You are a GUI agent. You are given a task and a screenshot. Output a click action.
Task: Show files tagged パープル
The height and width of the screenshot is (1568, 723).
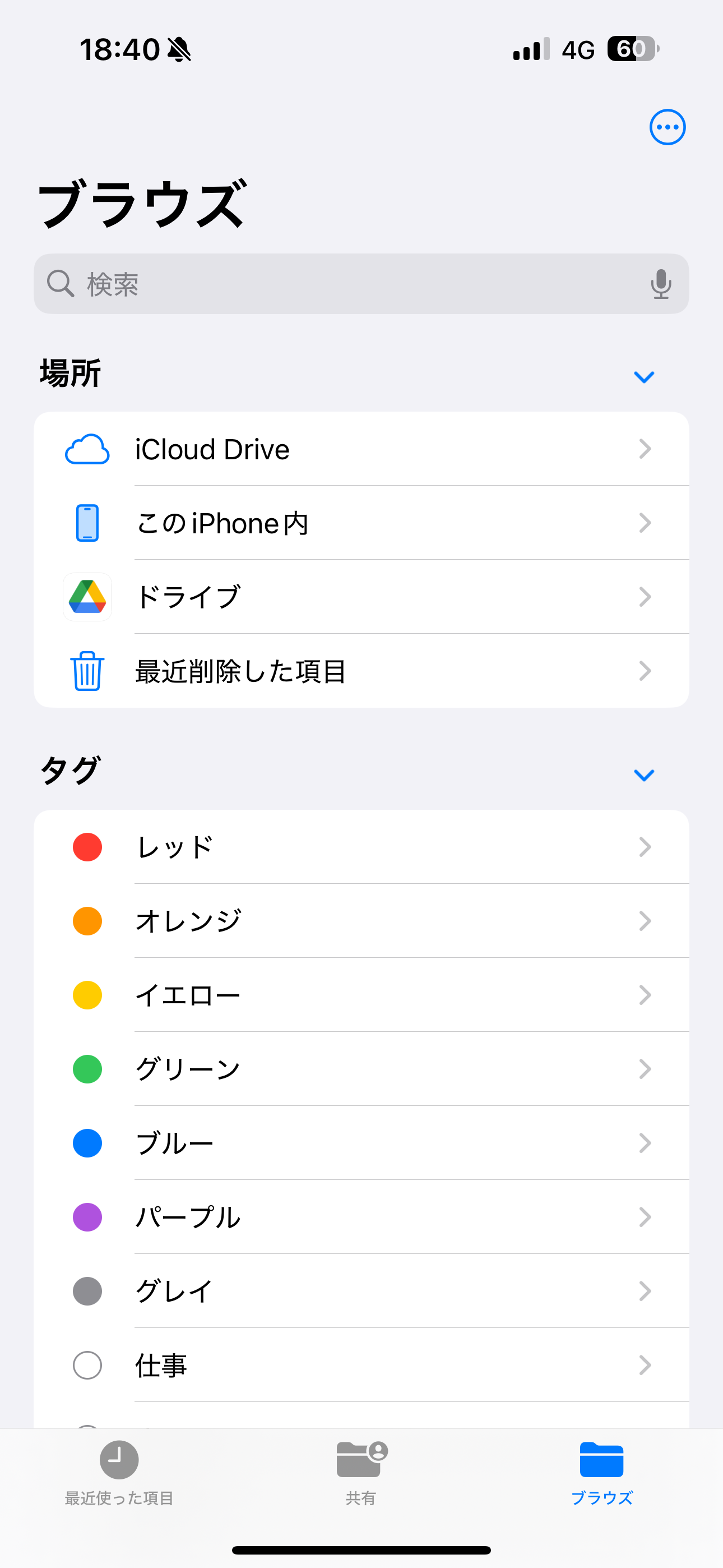point(361,1217)
